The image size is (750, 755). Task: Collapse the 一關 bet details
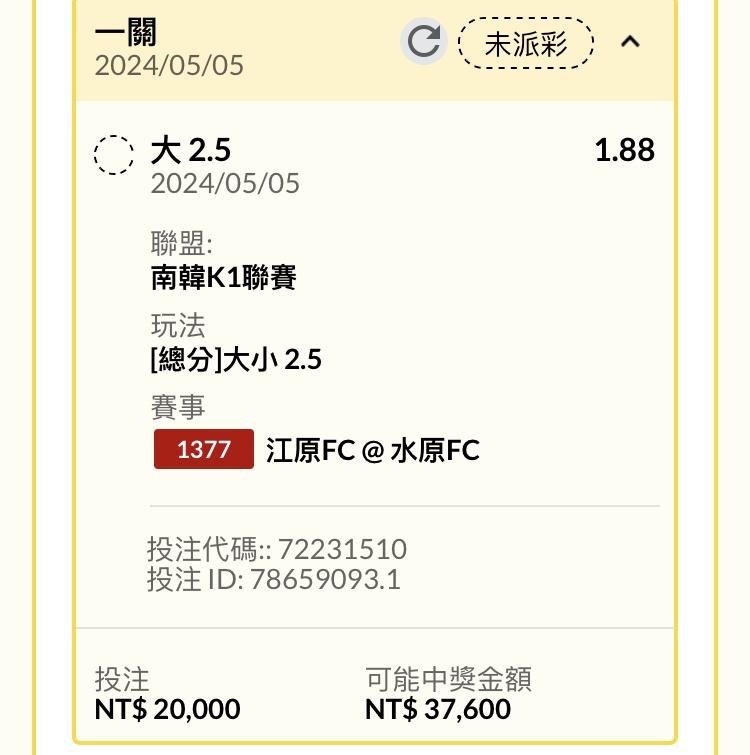pos(630,42)
